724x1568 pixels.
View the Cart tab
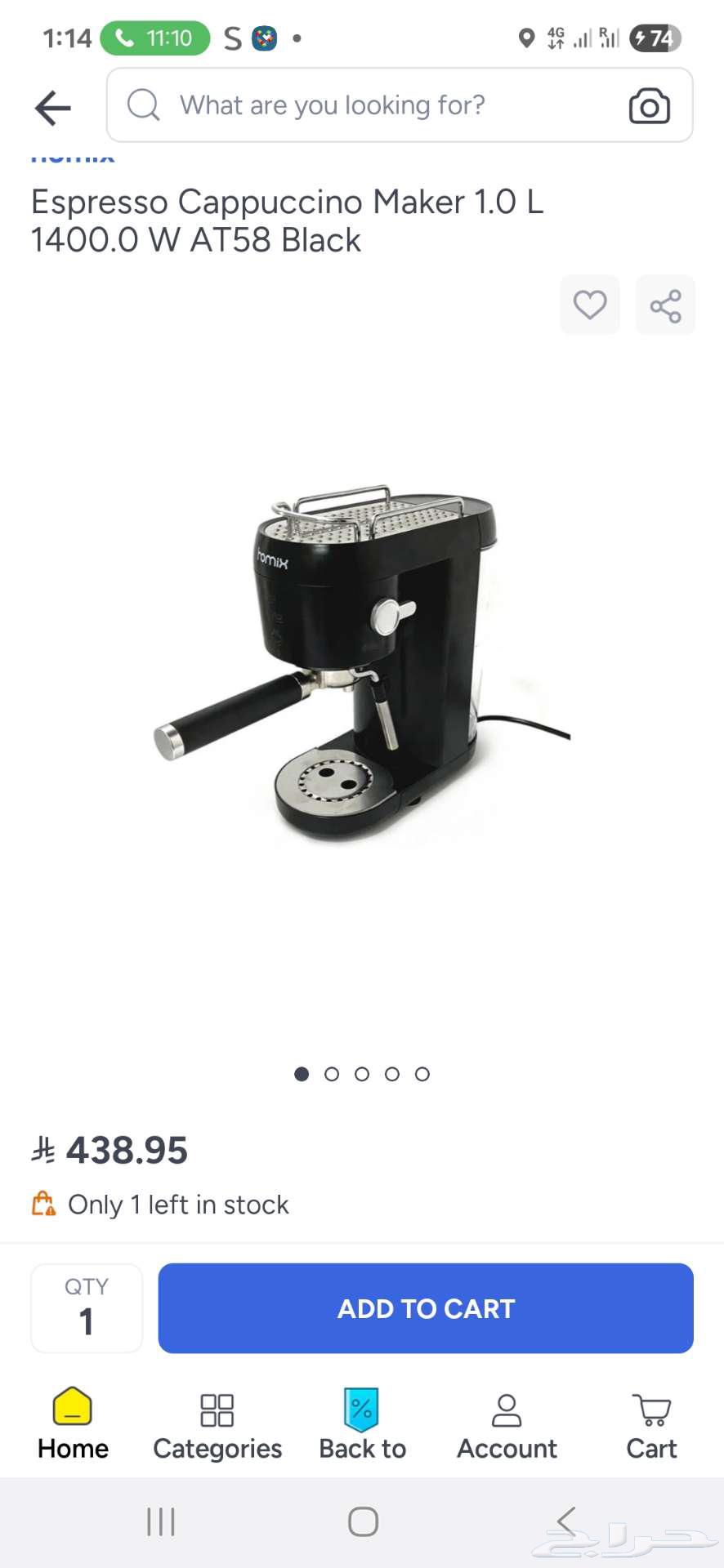pos(651,1425)
